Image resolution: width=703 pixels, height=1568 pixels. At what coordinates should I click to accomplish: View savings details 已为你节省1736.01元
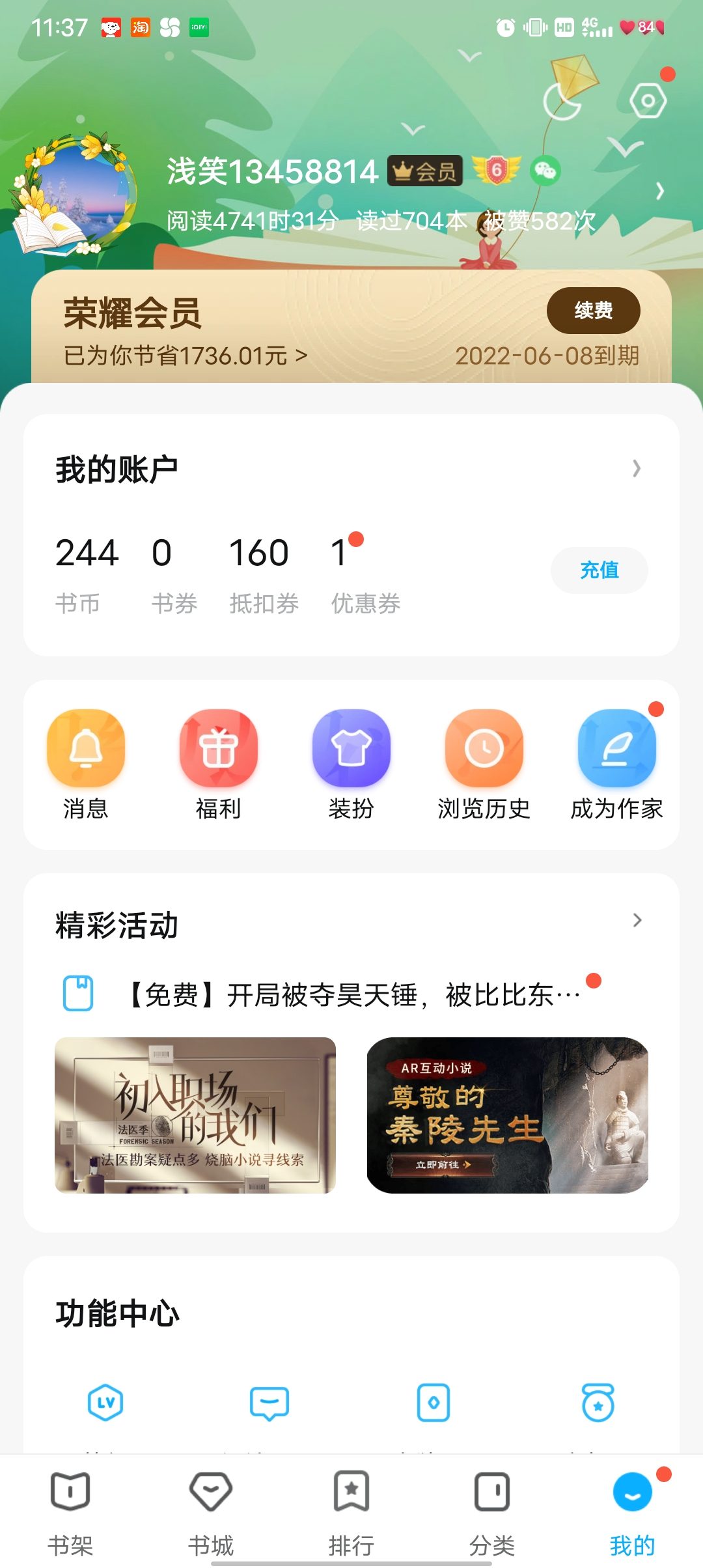coord(185,356)
